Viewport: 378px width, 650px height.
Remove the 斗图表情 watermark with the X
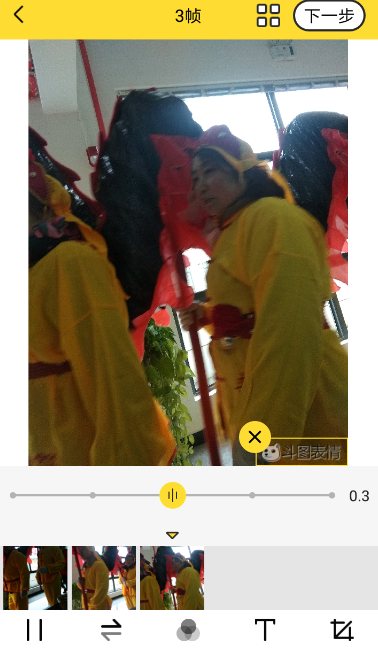point(255,437)
